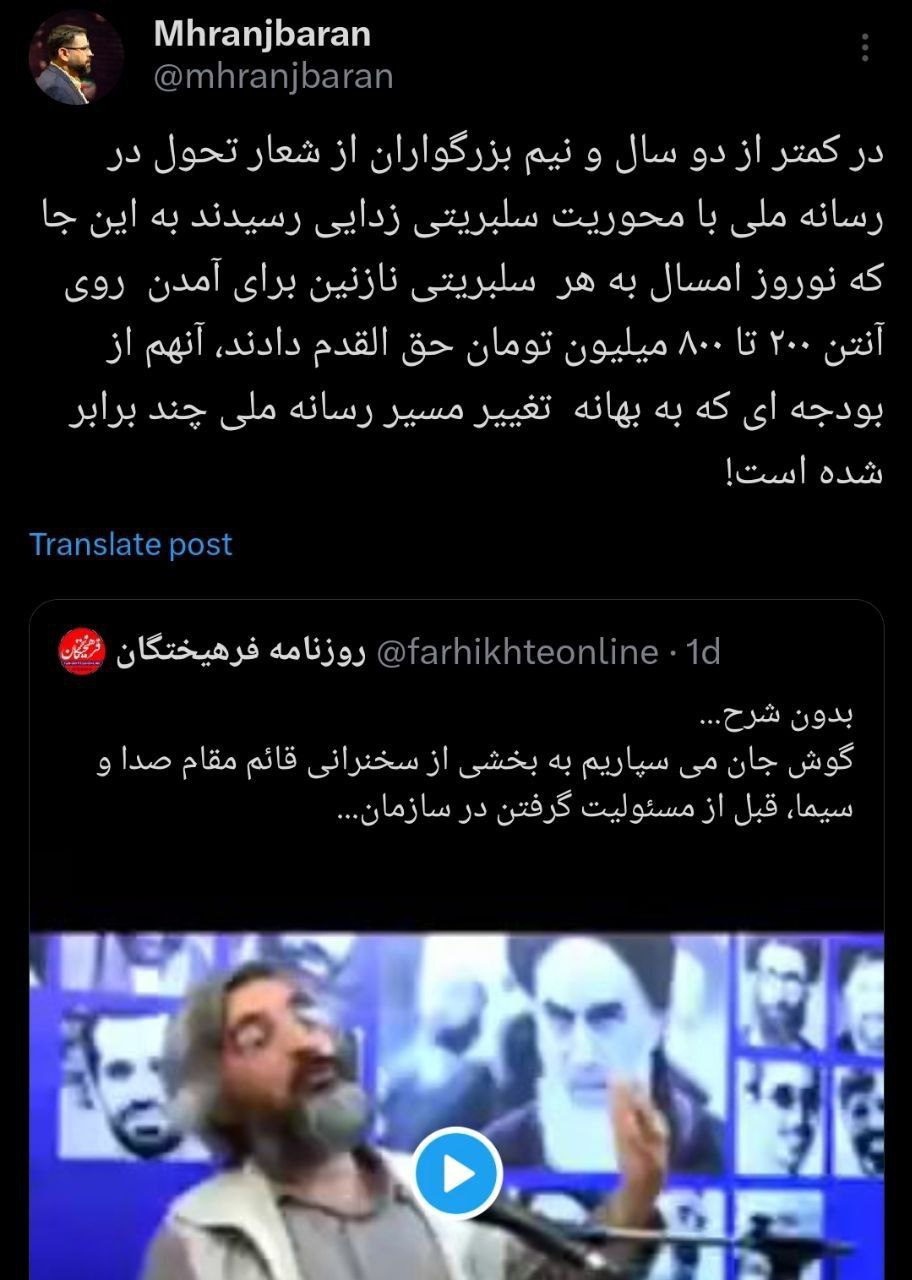Image resolution: width=912 pixels, height=1280 pixels.
Task: Open the post's overflow menu
Action: click(865, 47)
